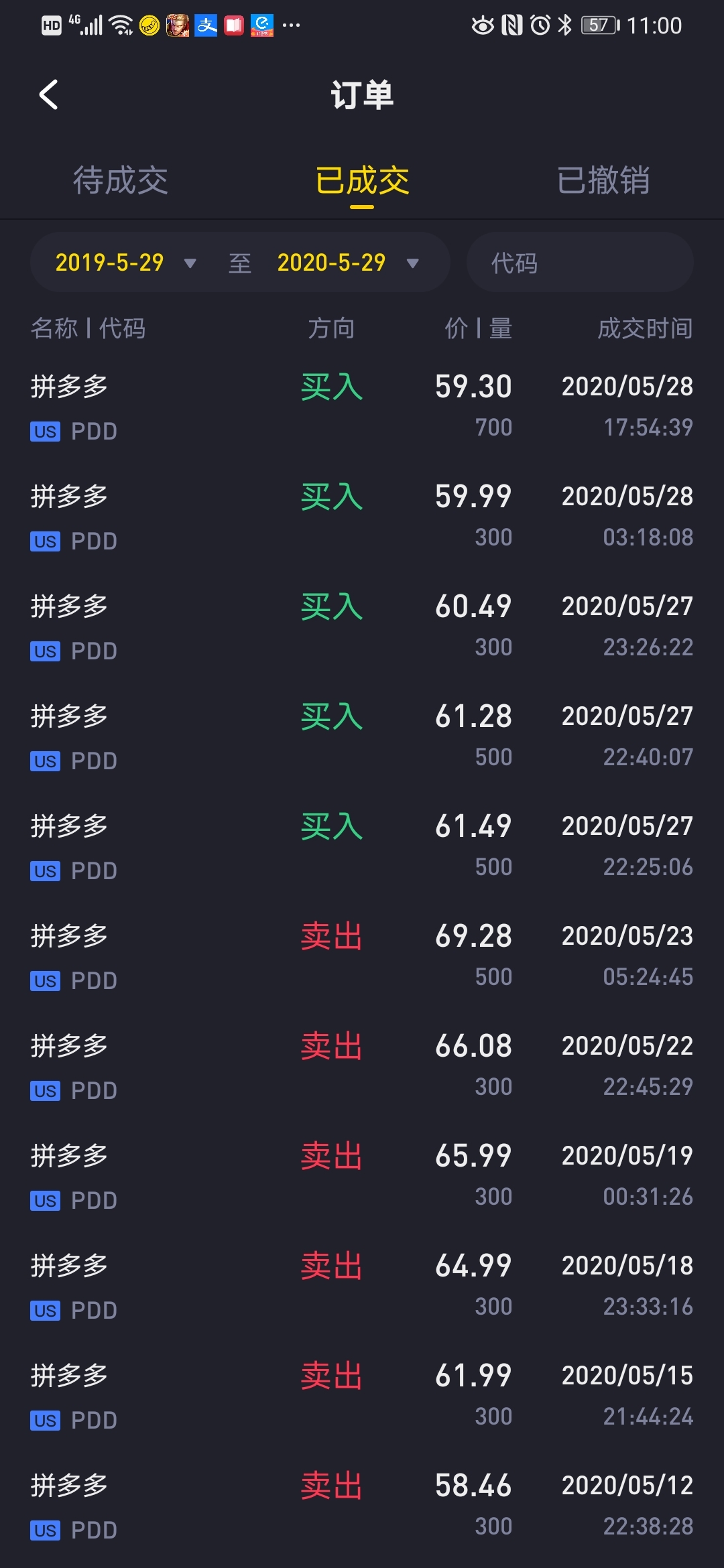Open the PDD sell order at 58.46
724x1568 pixels.
(x=362, y=1506)
